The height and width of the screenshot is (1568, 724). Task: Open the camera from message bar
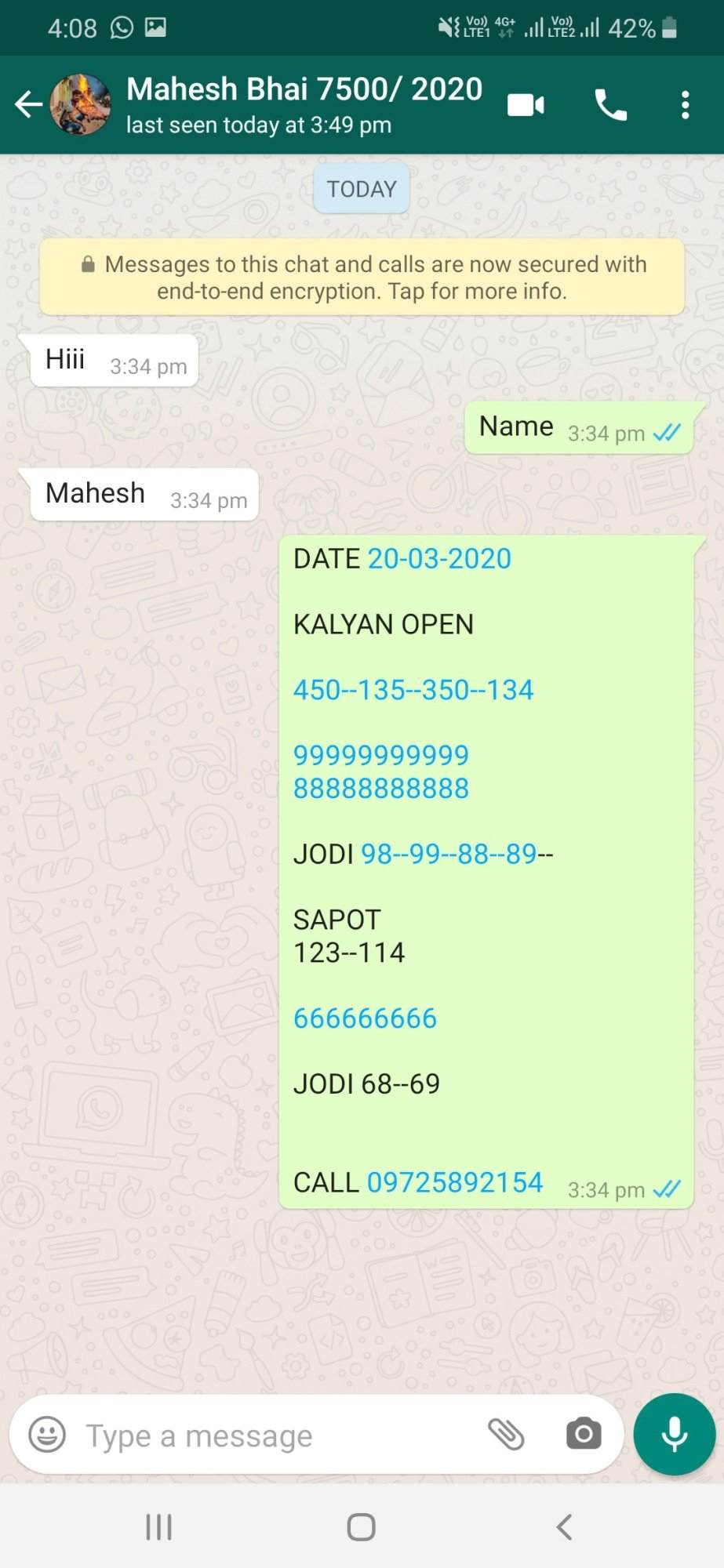(584, 1435)
